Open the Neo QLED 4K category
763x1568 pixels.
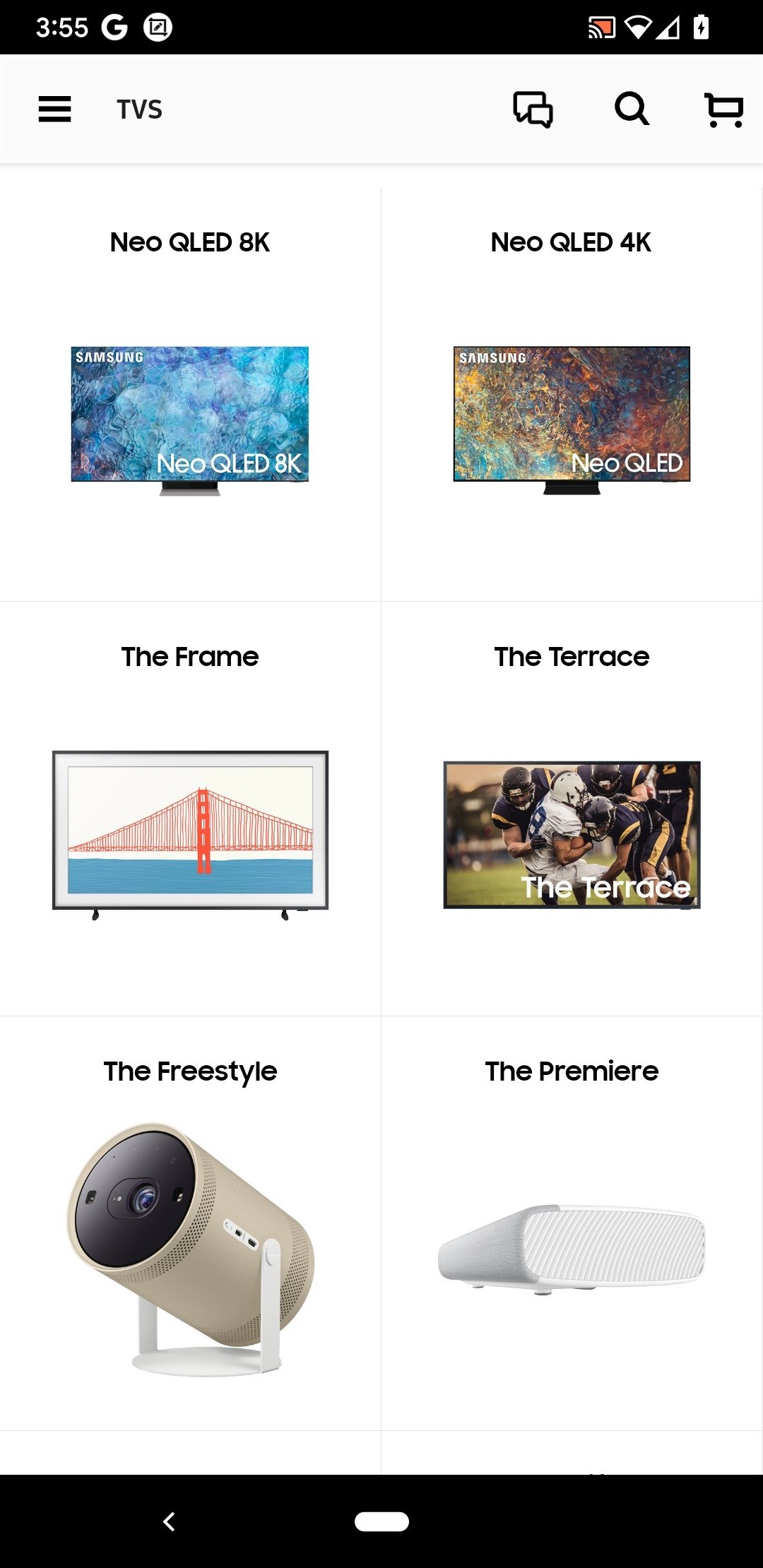pyautogui.click(x=572, y=395)
